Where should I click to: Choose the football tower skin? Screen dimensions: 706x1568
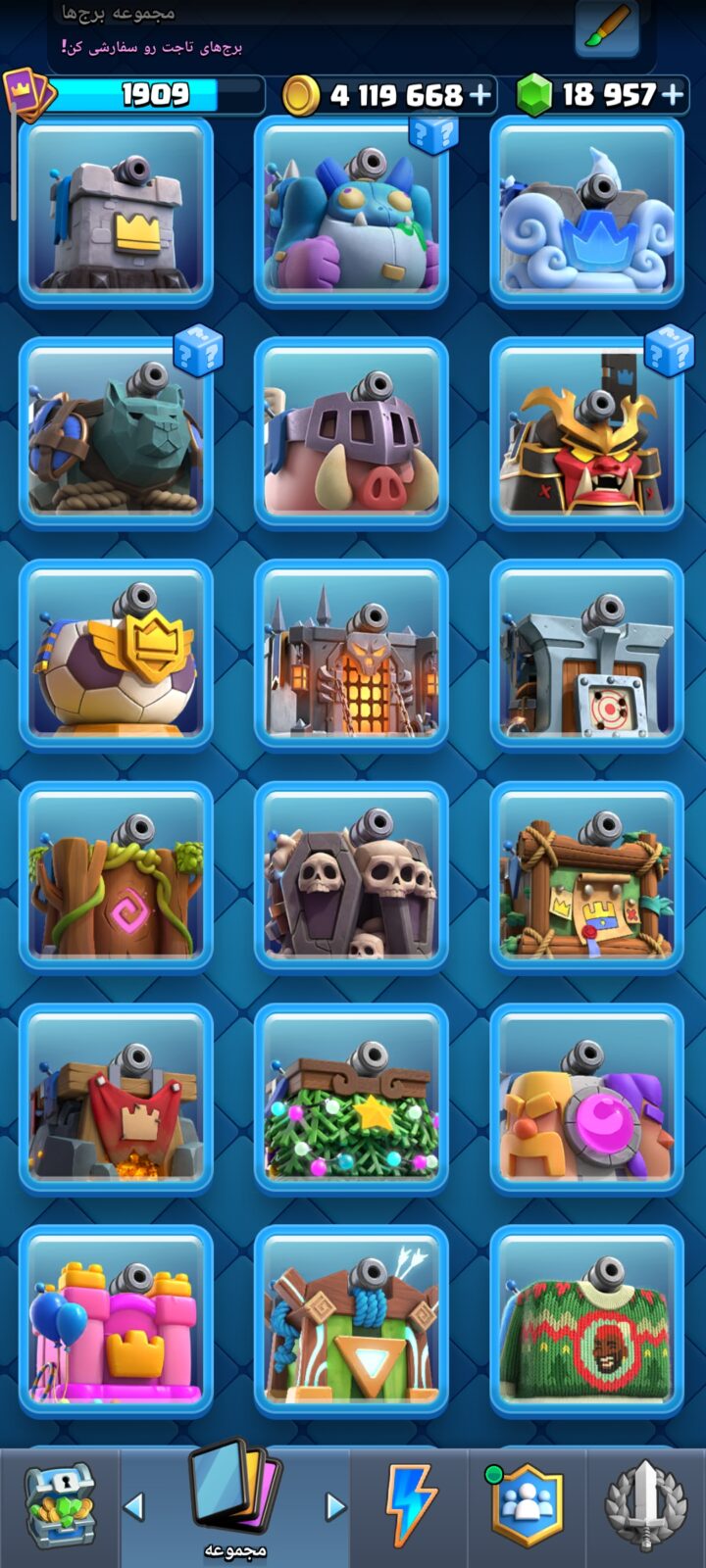116,654
